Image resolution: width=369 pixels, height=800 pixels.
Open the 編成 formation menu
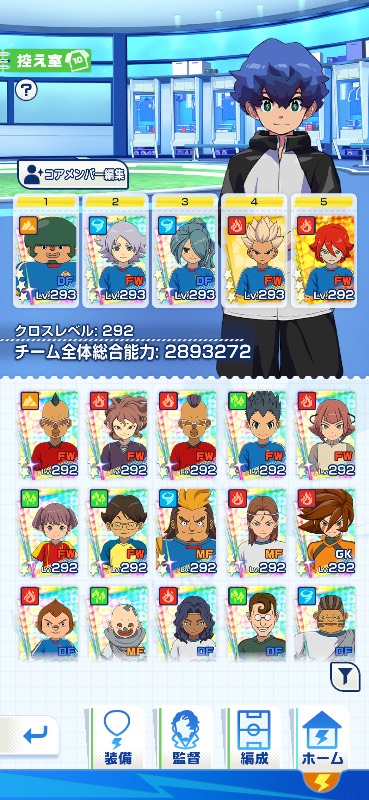(x=254, y=737)
